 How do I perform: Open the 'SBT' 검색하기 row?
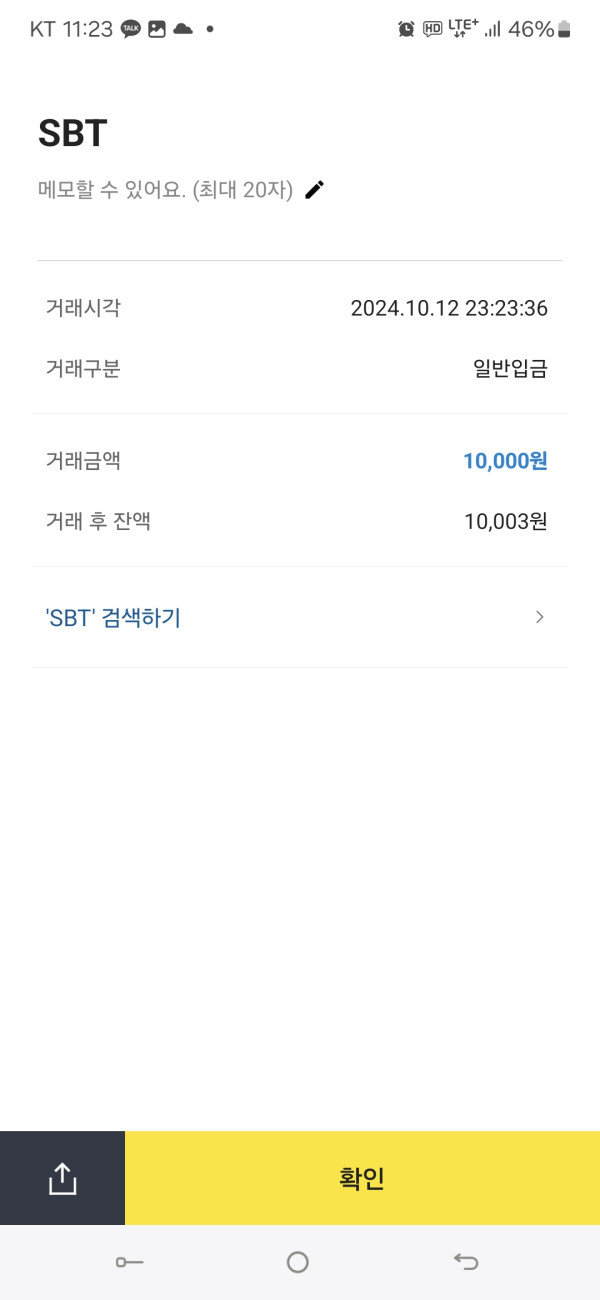pos(300,618)
